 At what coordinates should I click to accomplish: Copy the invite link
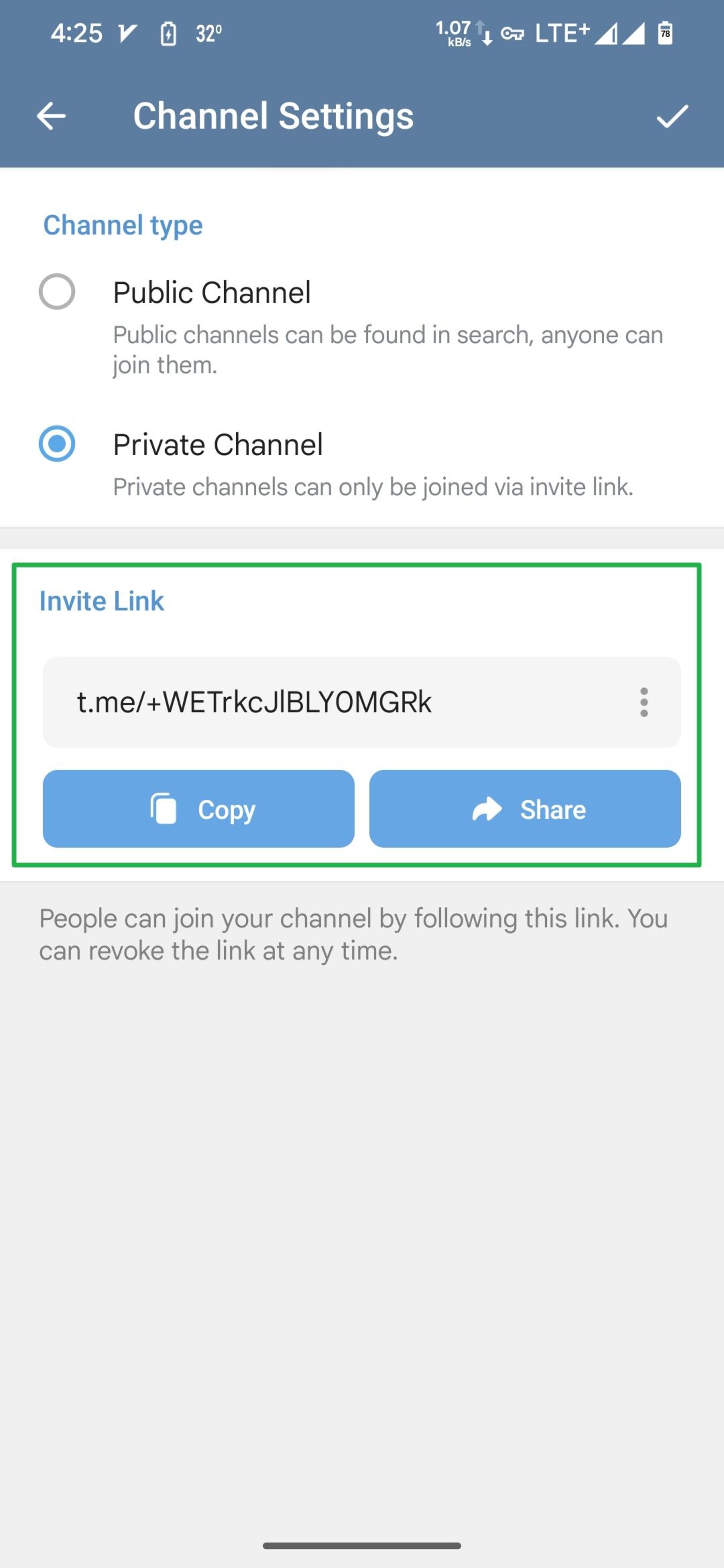tap(198, 809)
